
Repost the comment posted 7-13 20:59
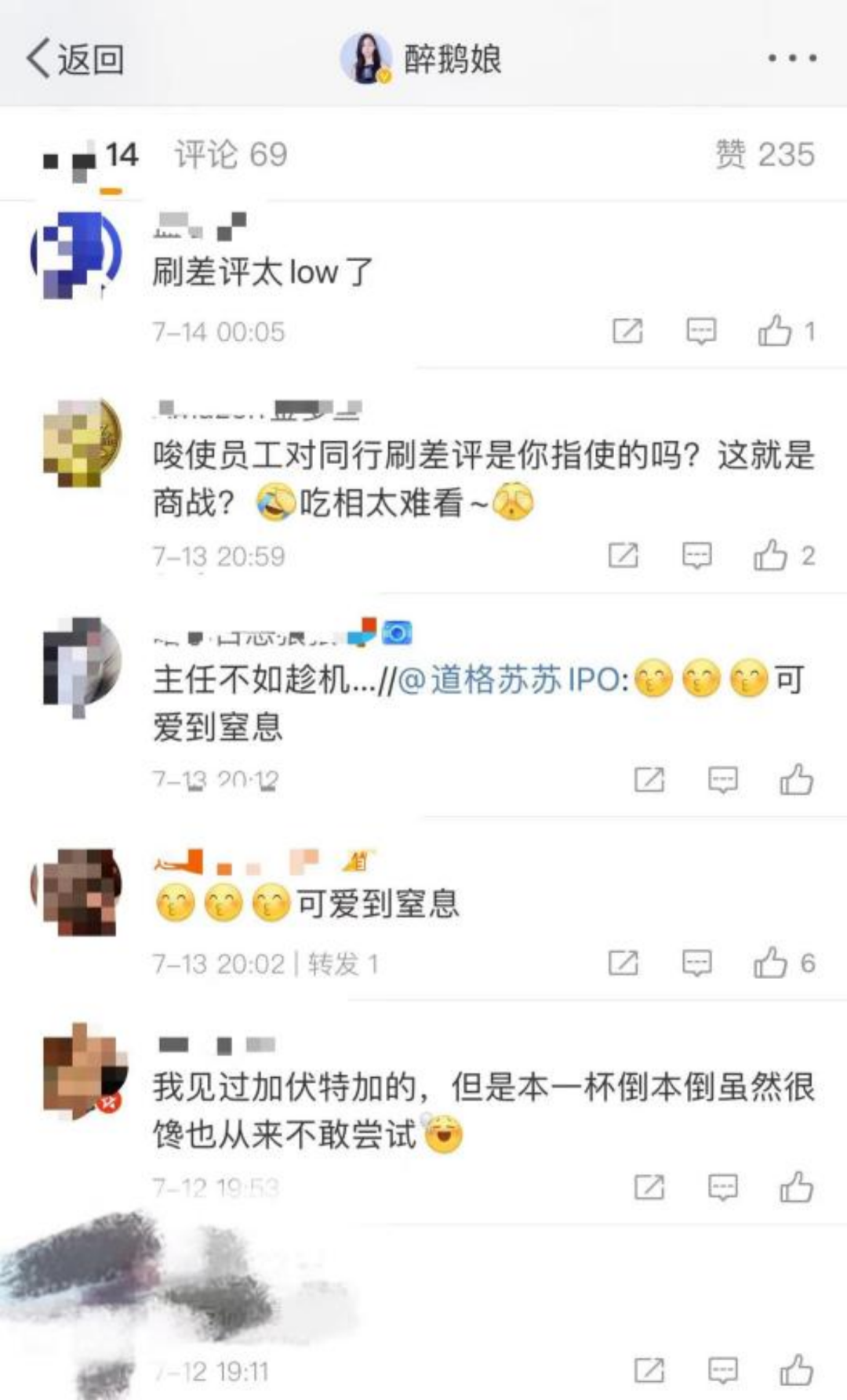(x=623, y=556)
